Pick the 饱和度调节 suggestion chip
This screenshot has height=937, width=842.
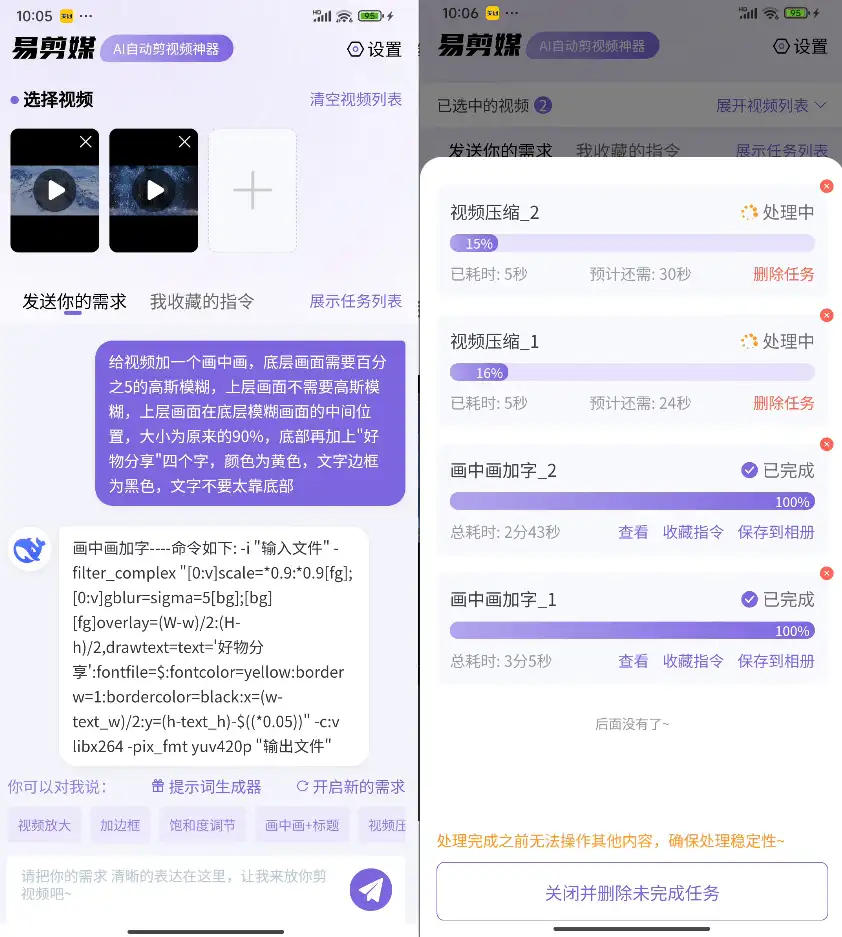203,825
